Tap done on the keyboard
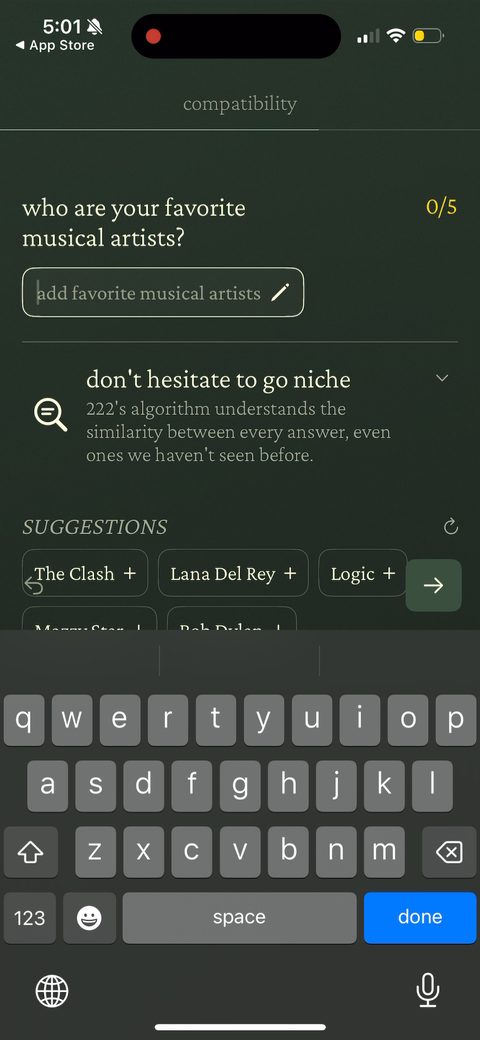This screenshot has height=1040, width=480. pyautogui.click(x=420, y=917)
